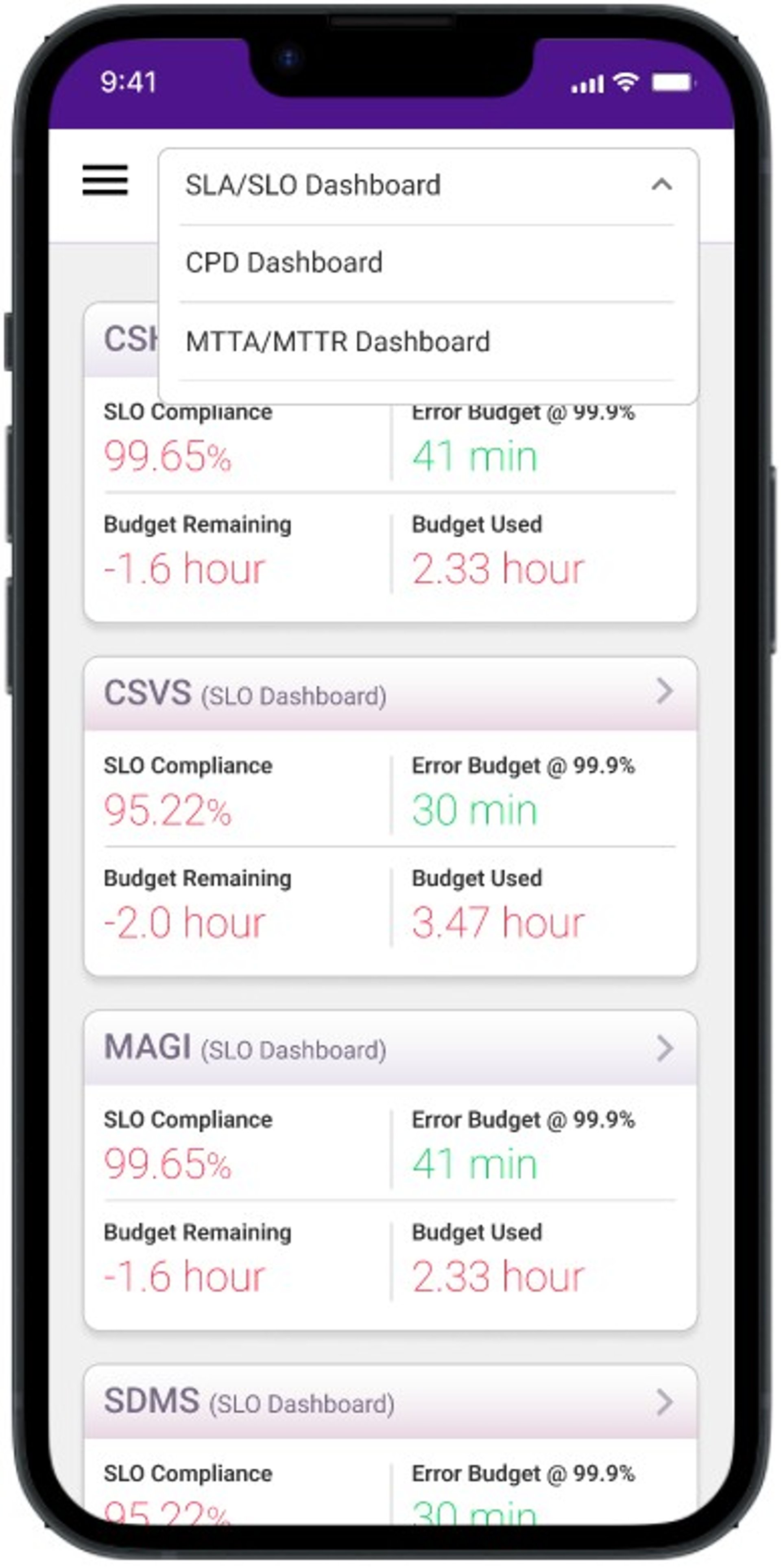Open the MAGI SLO Dashboard card
This screenshot has width=781, height=1568.
pyautogui.click(x=390, y=1048)
